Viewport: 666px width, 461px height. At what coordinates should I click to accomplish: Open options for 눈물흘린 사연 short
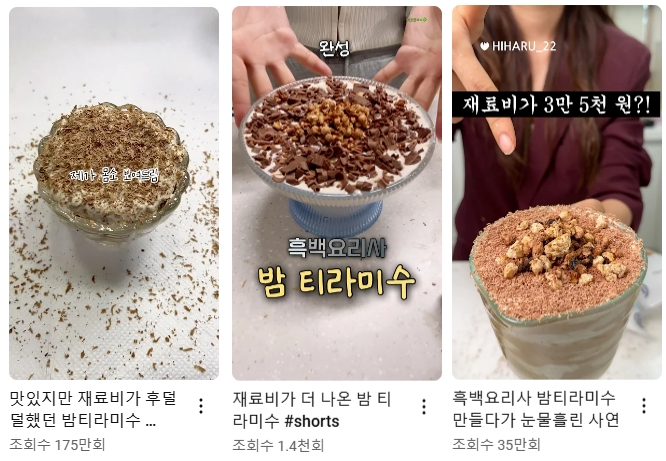pyautogui.click(x=643, y=406)
